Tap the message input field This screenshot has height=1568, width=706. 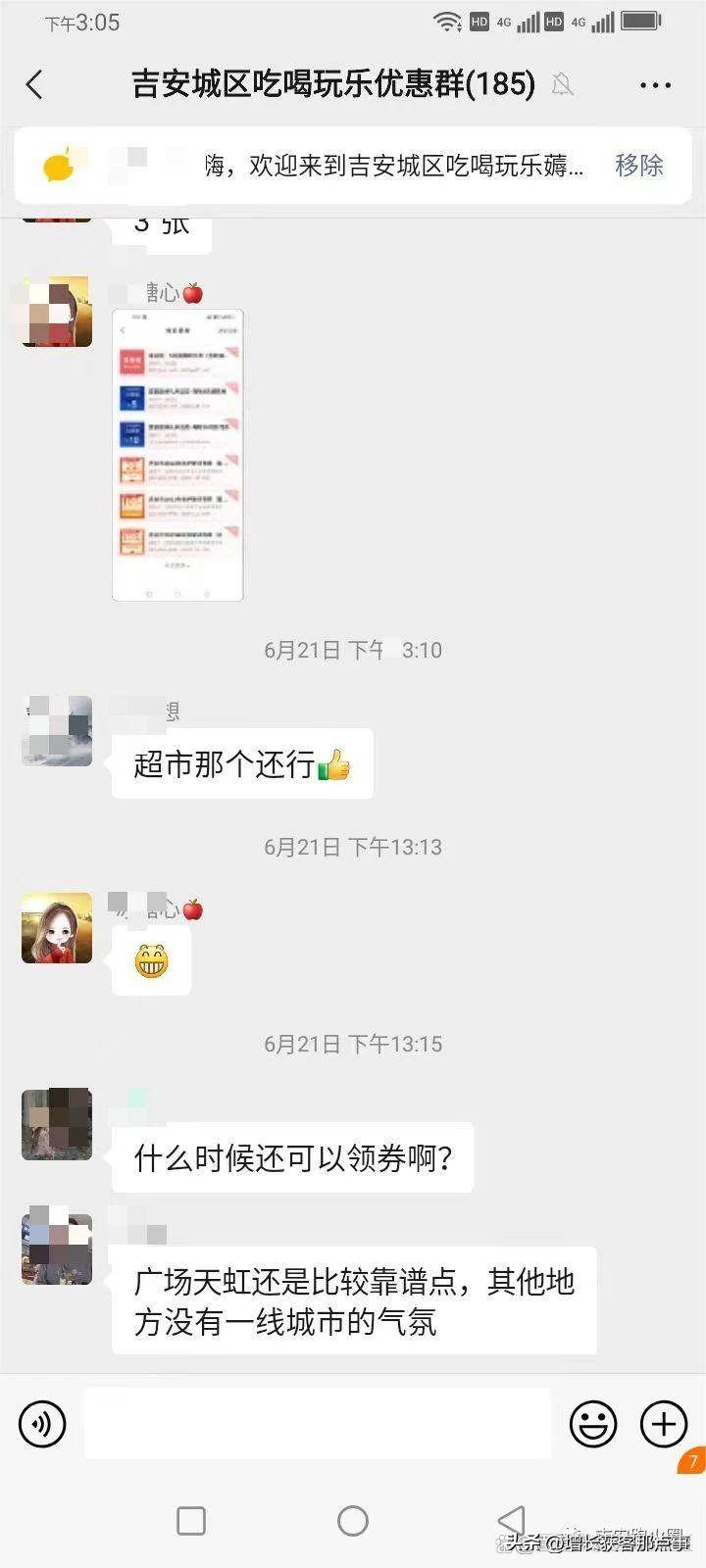(x=319, y=1425)
